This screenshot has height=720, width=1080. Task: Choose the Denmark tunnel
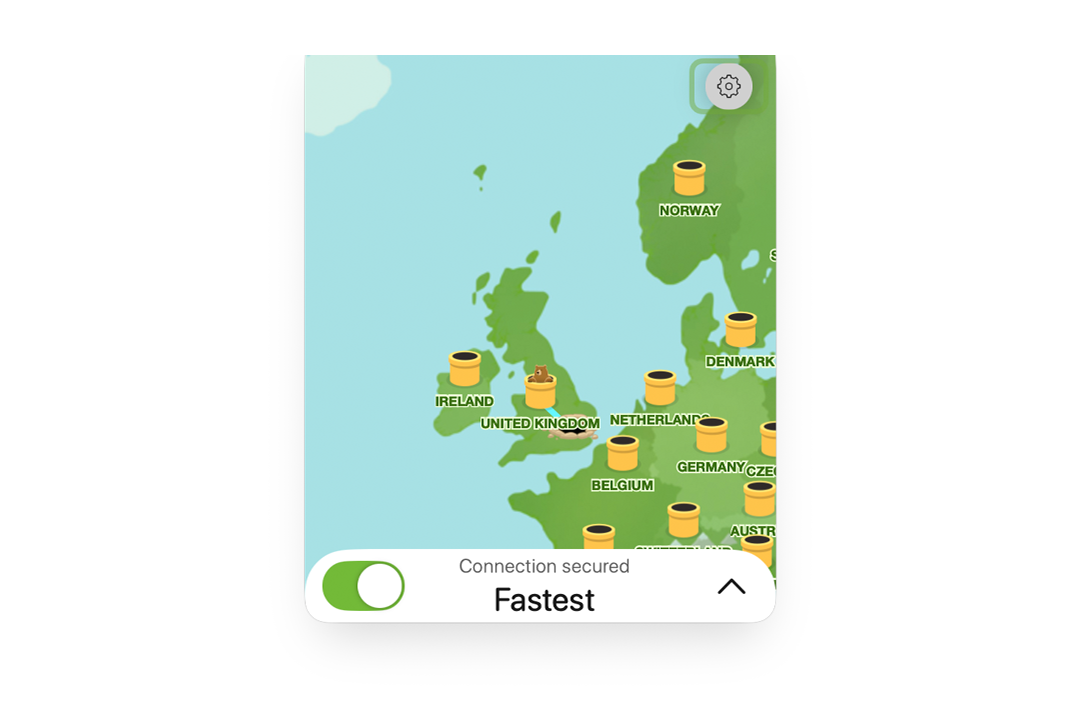[741, 330]
